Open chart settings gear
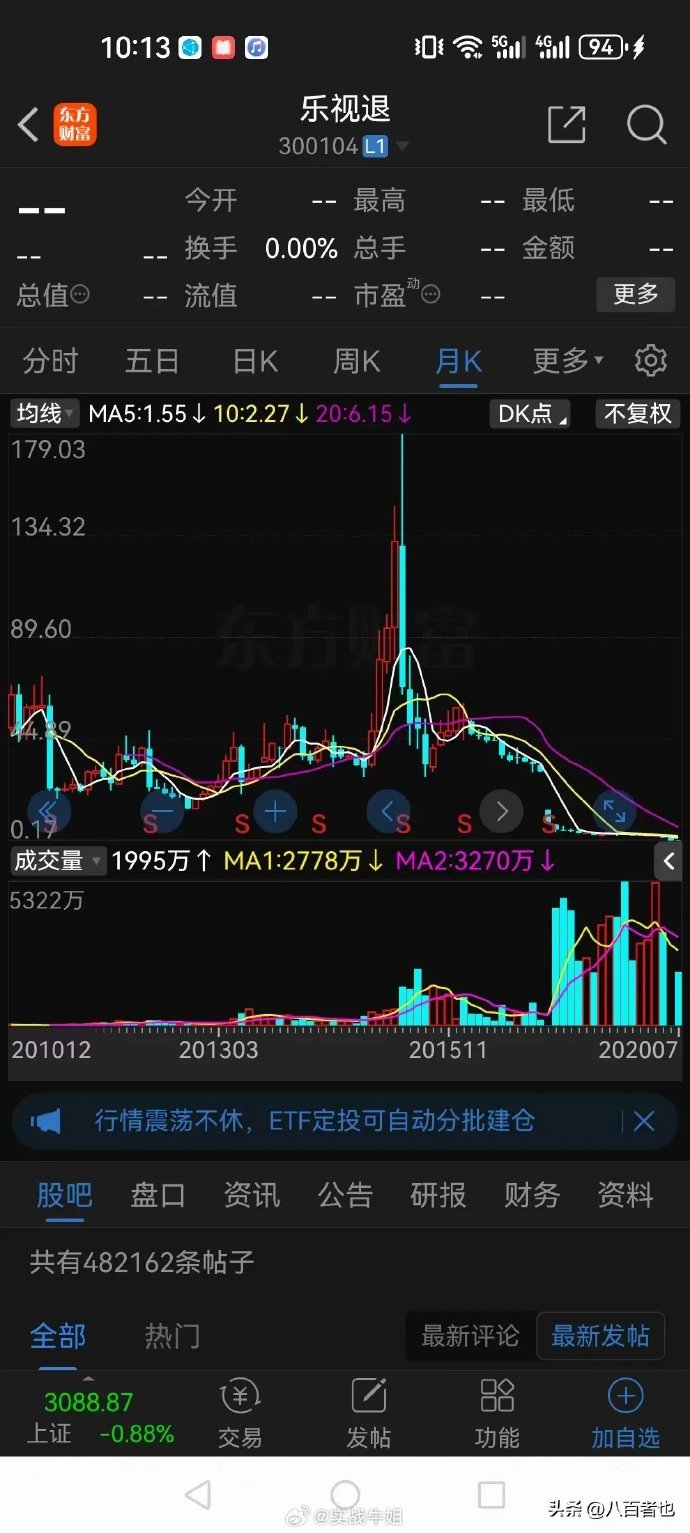 (651, 360)
